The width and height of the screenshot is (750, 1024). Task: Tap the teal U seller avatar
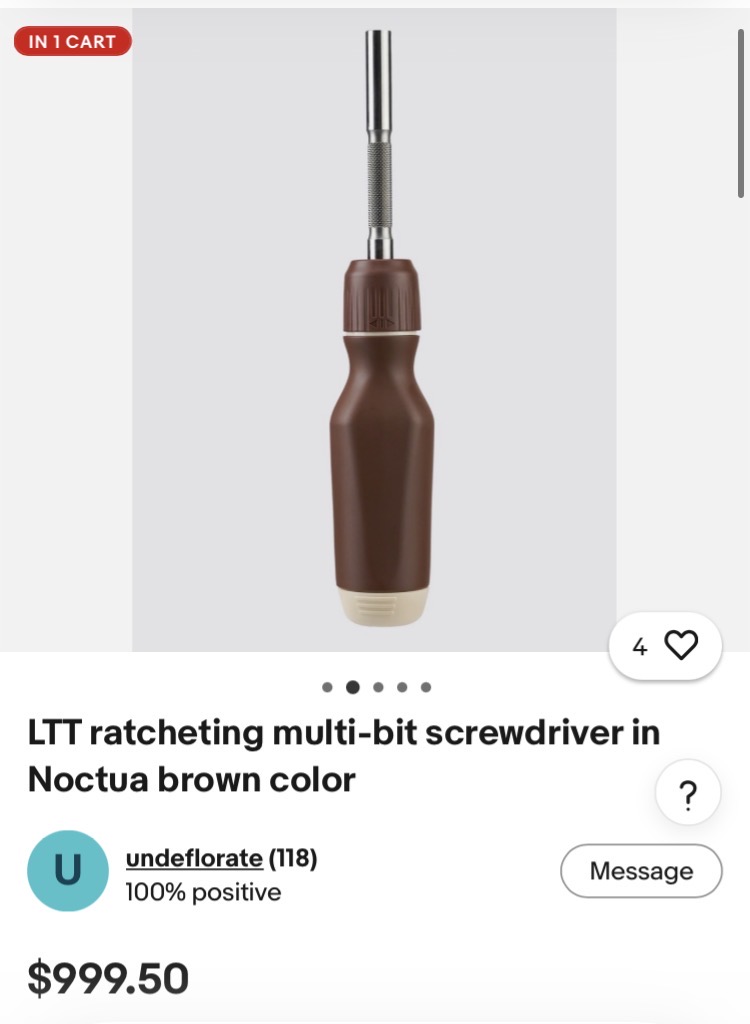point(67,871)
